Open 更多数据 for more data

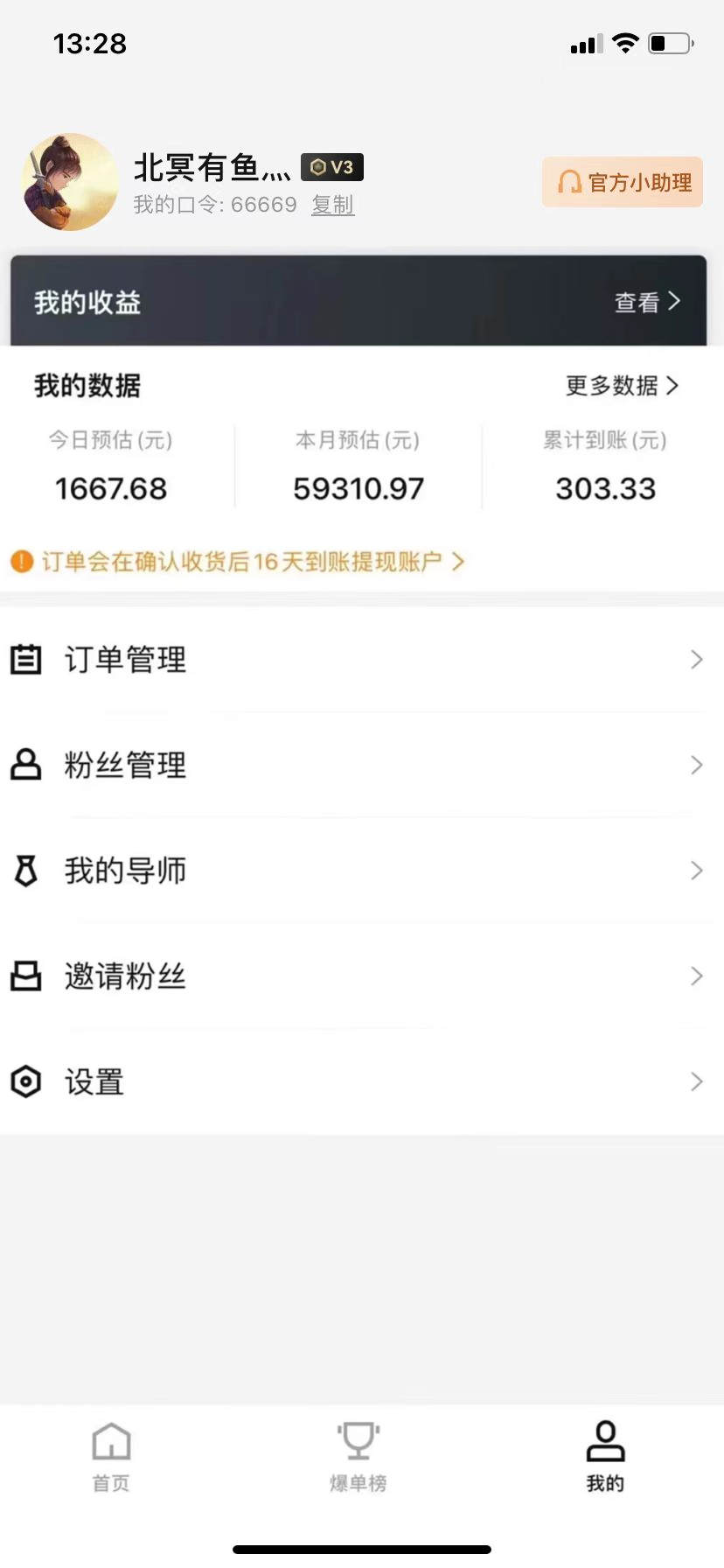click(x=622, y=386)
